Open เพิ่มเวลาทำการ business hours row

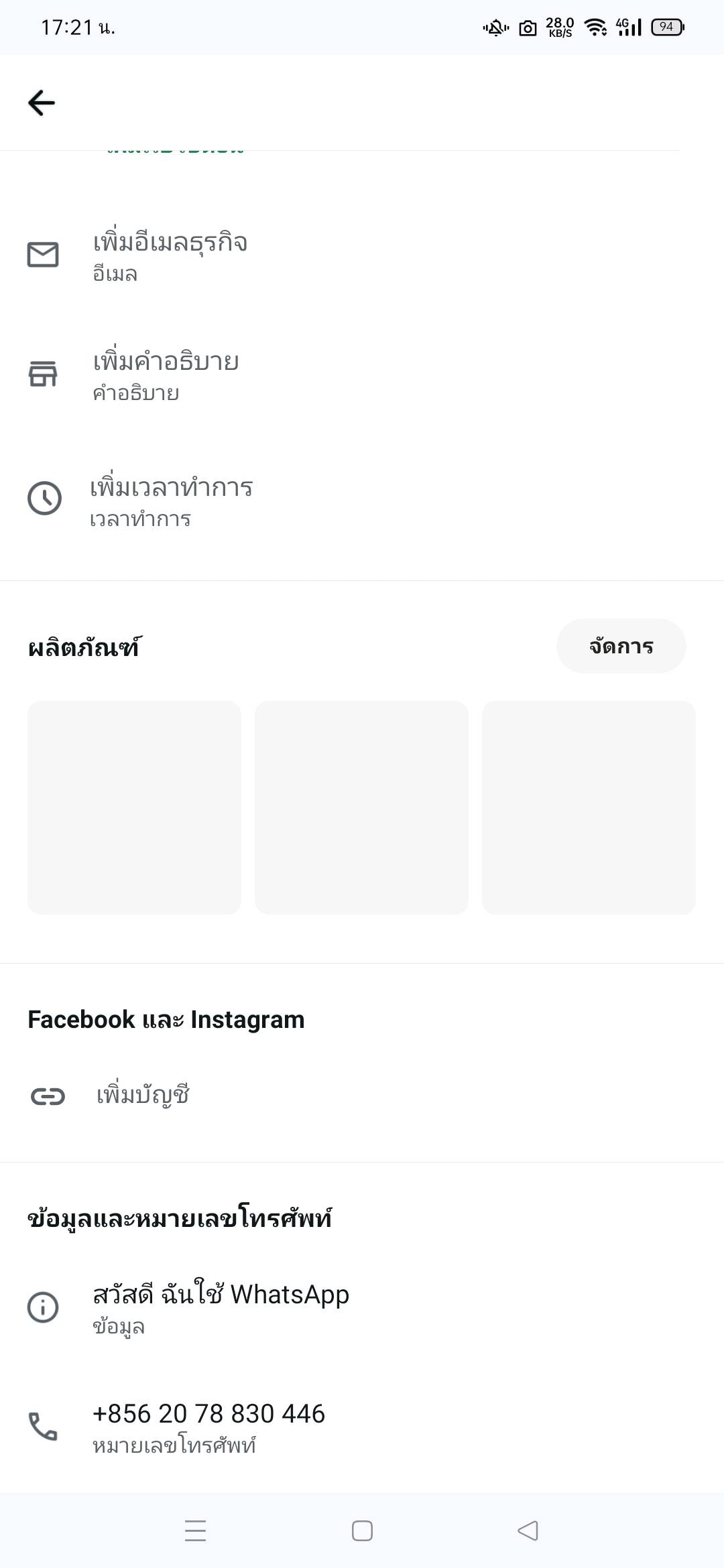362,501
